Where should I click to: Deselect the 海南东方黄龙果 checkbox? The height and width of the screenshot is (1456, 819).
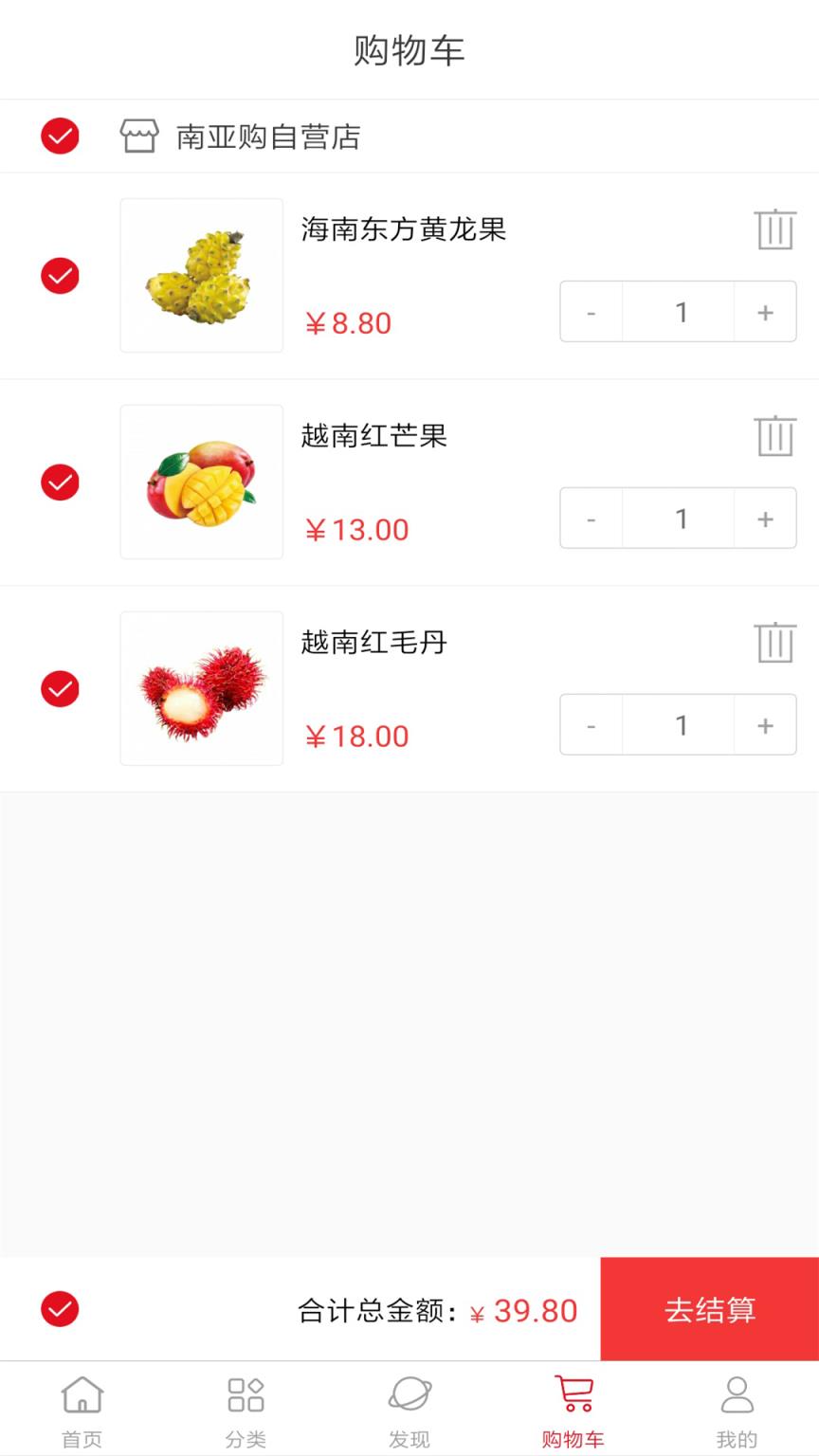60,276
